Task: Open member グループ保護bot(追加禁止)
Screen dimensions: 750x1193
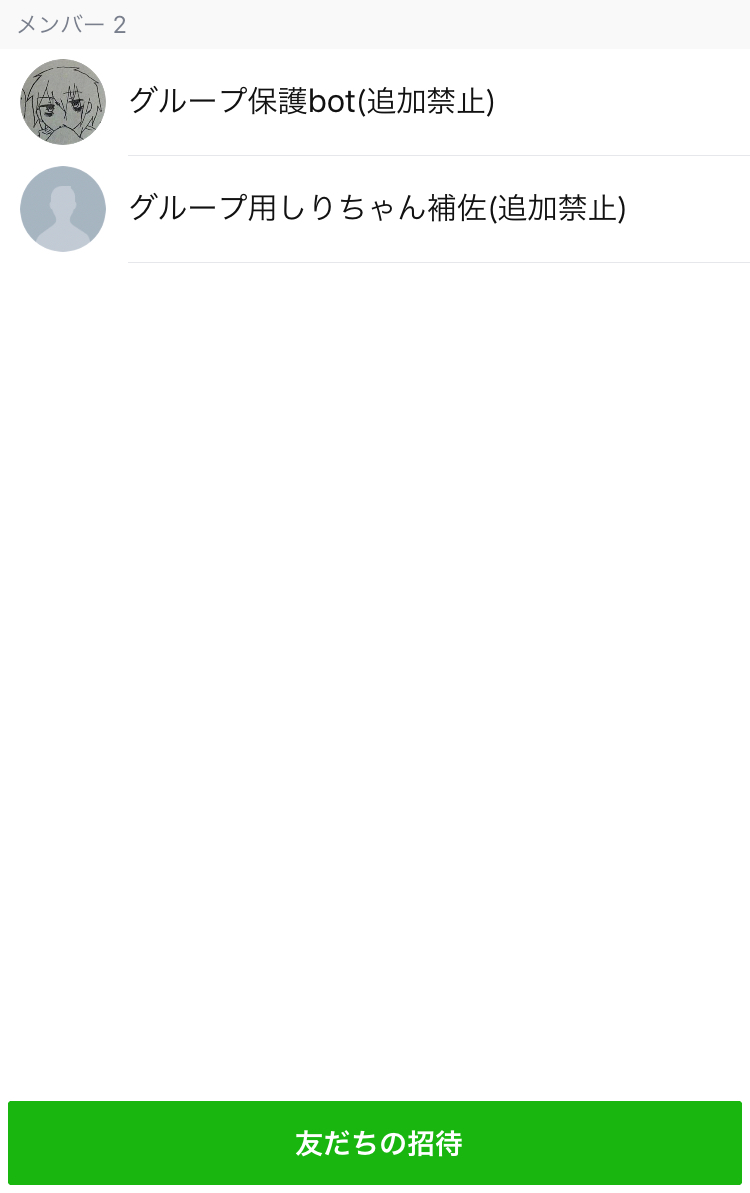Action: click(312, 102)
